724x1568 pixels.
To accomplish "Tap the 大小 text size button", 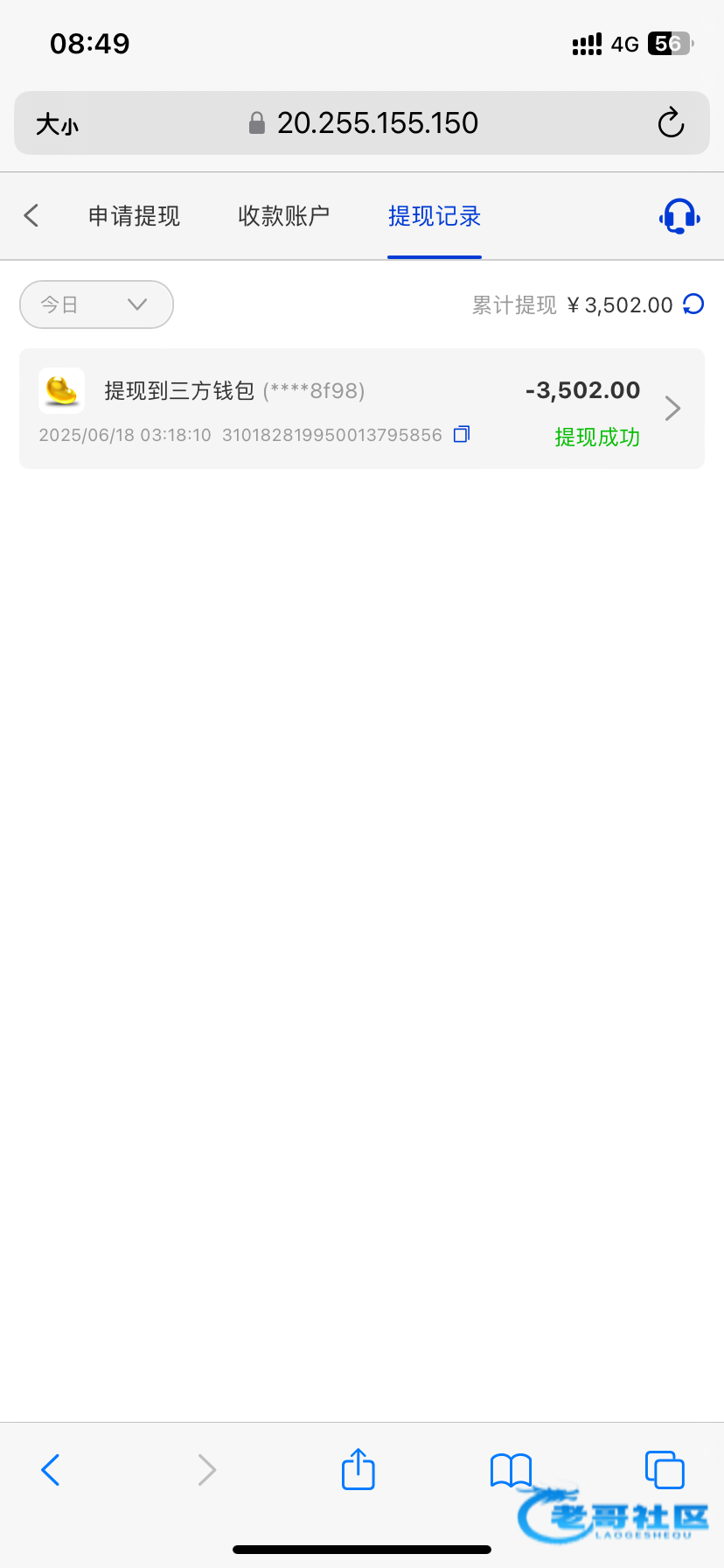I will (x=58, y=124).
